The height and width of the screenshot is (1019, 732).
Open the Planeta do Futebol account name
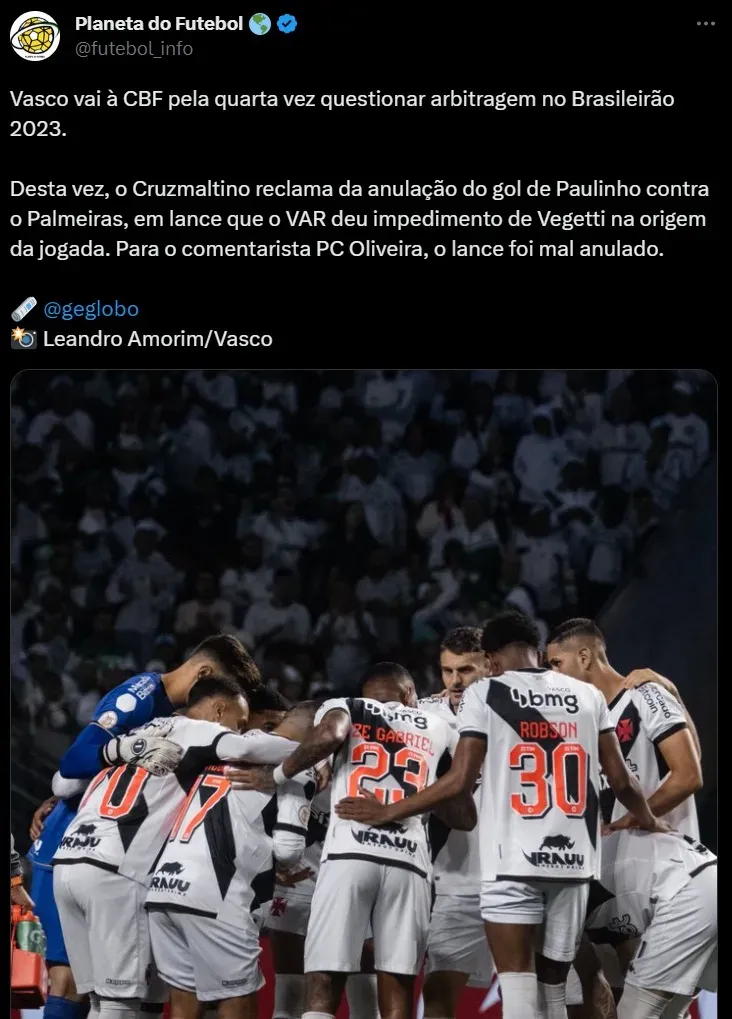coord(158,24)
